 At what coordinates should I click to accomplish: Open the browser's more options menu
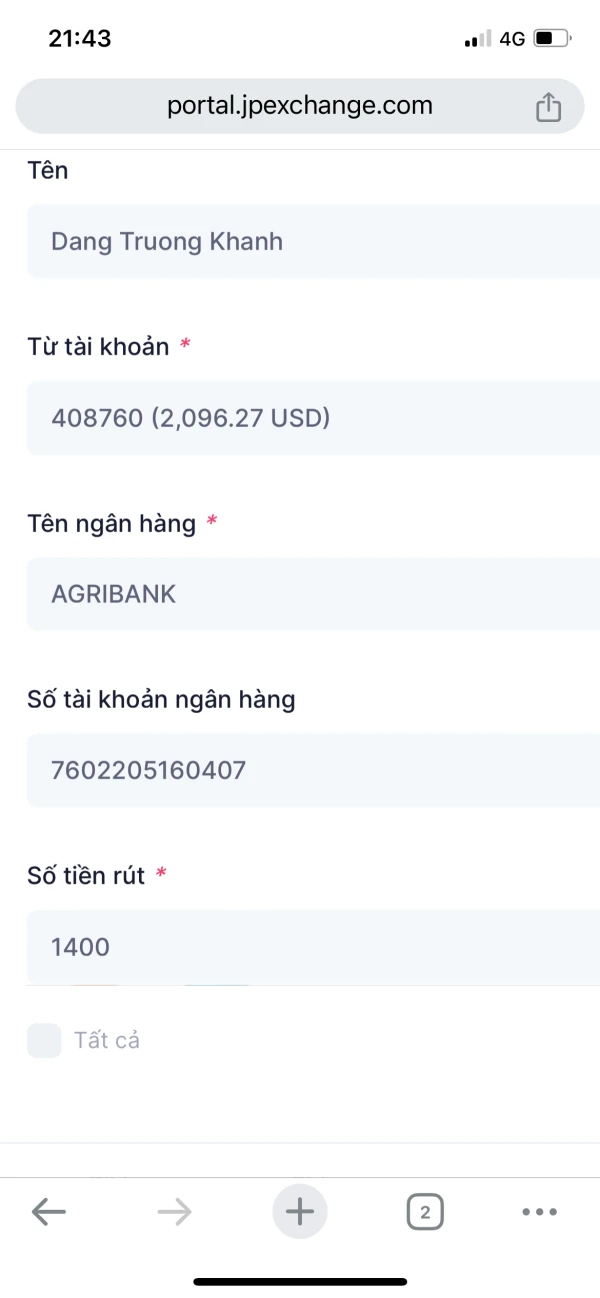[539, 1213]
